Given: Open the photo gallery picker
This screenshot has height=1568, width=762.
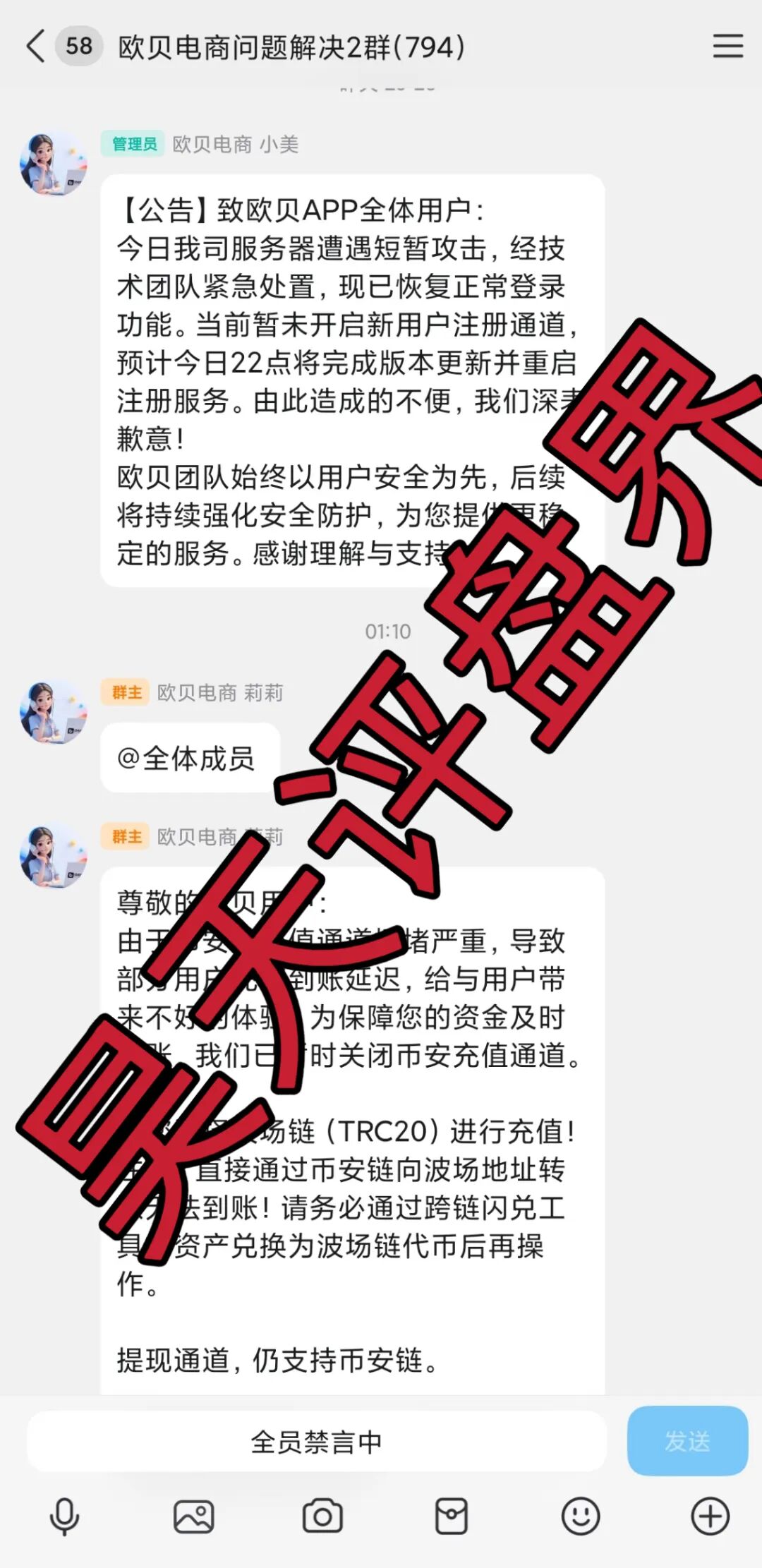Looking at the screenshot, I should pos(193,1516).
